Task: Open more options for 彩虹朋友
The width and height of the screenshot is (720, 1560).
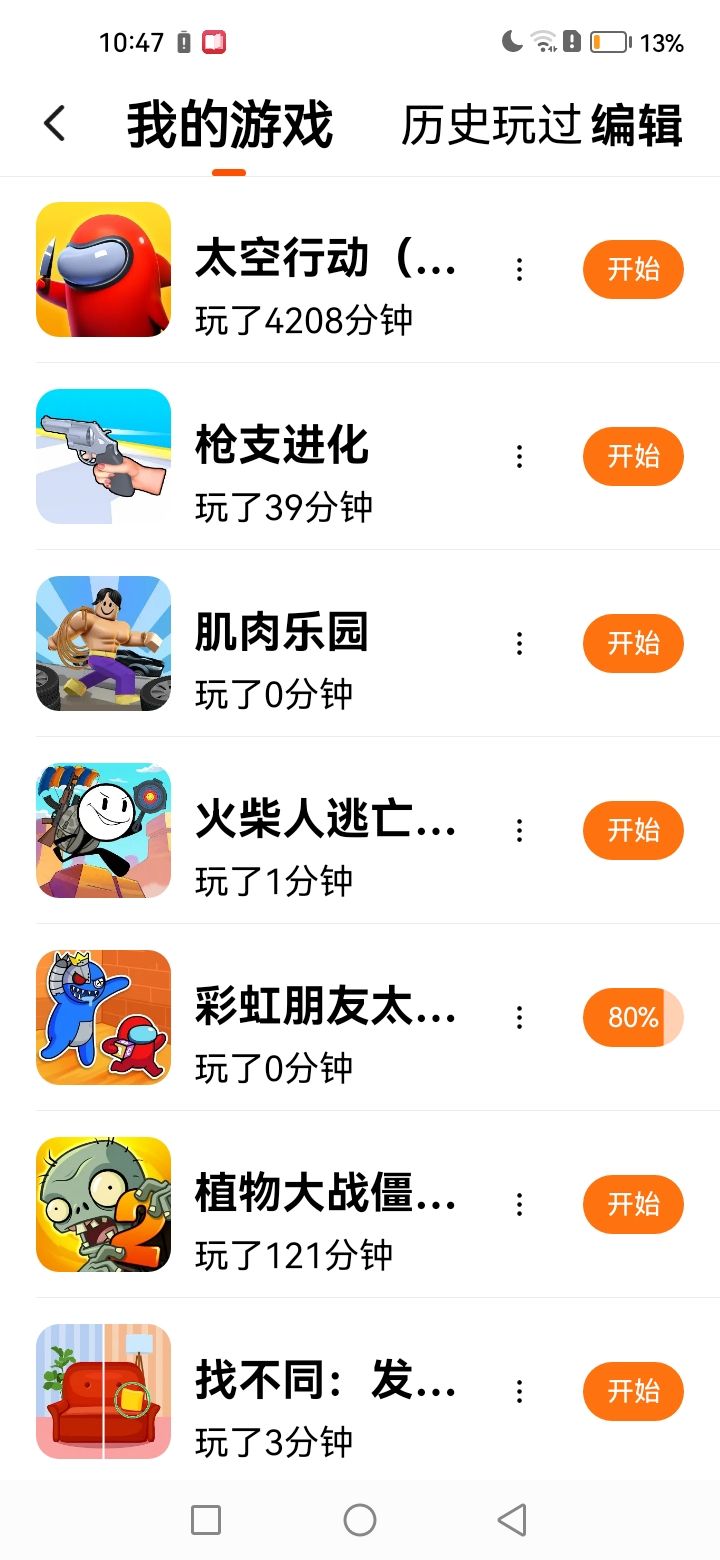Action: (519, 1017)
